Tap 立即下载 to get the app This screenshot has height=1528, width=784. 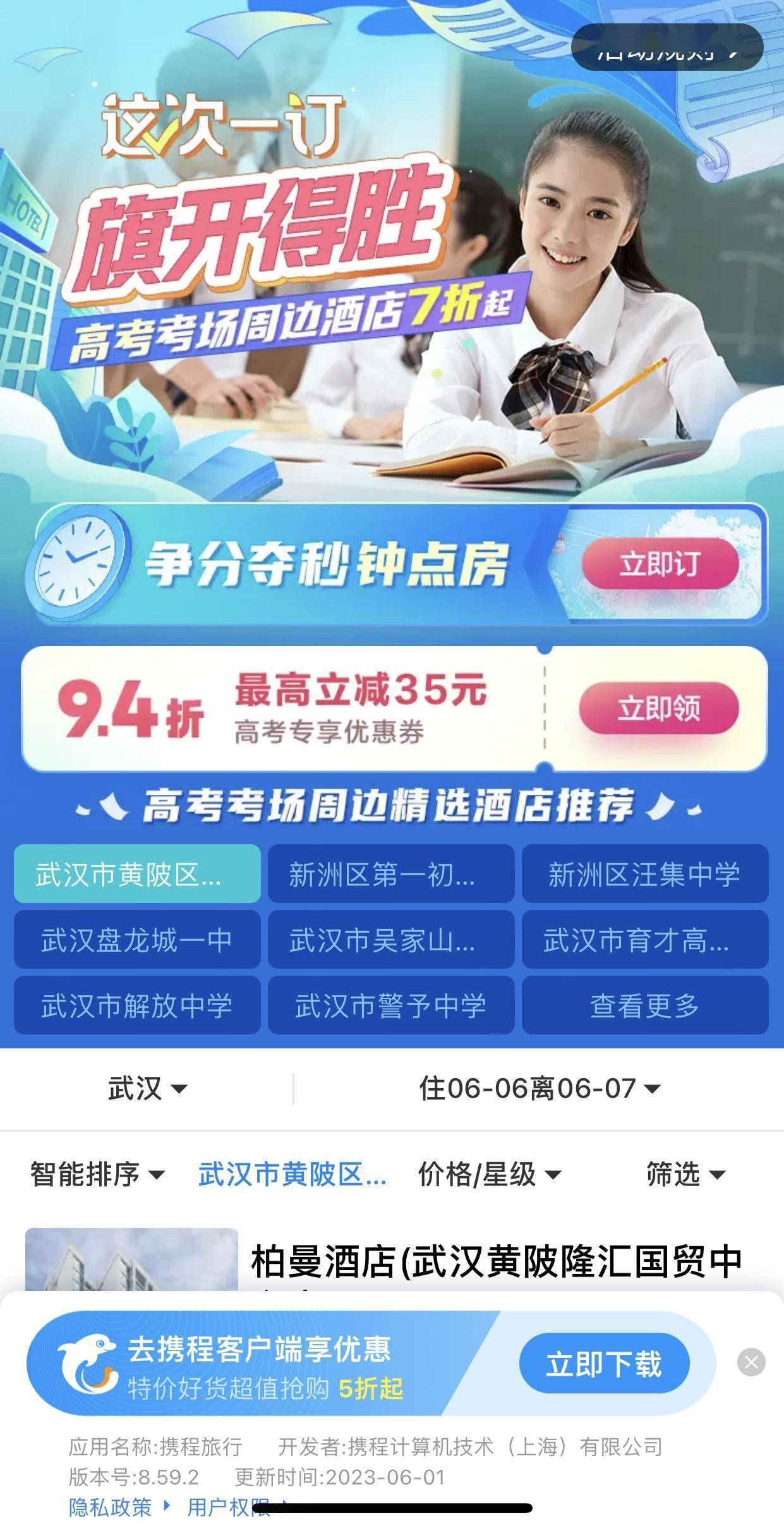(603, 1364)
